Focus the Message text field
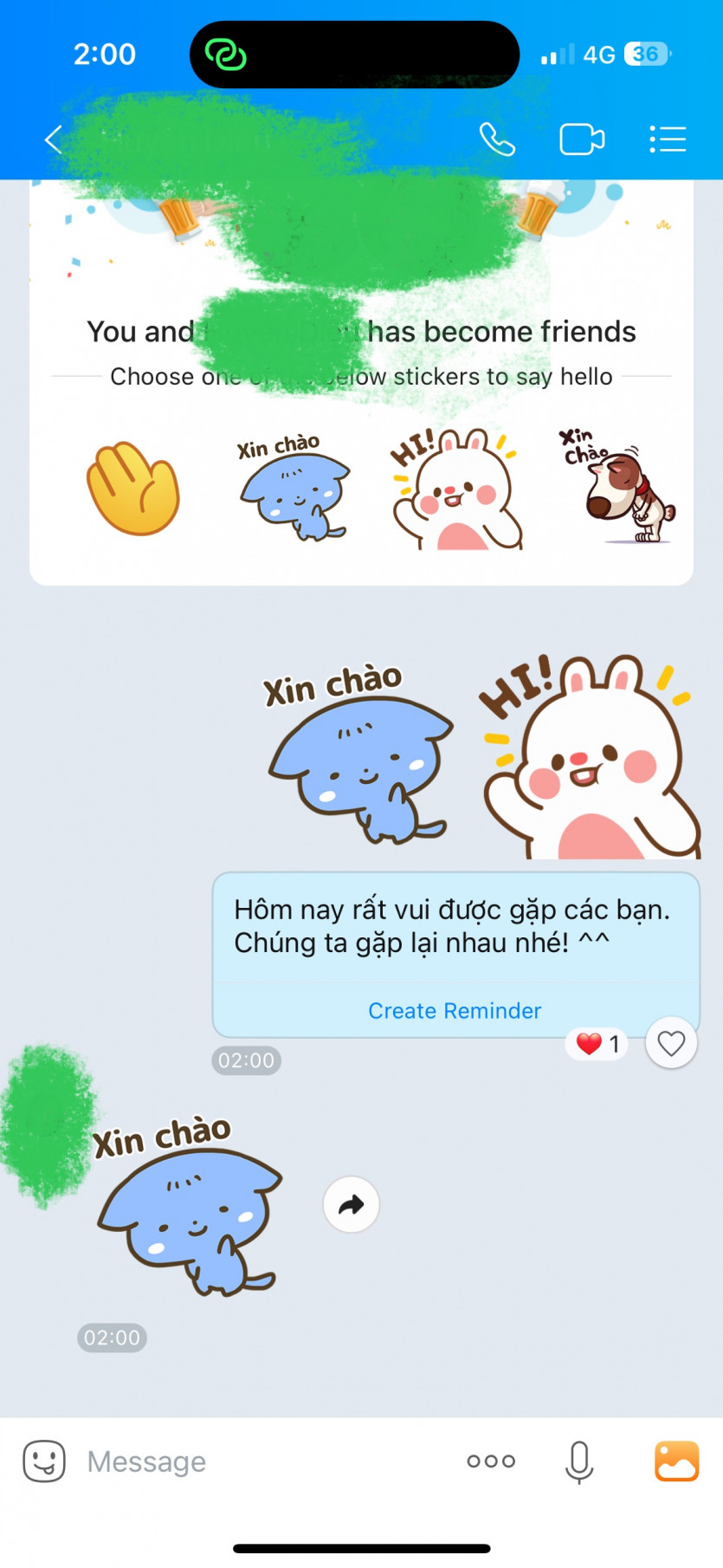Image resolution: width=723 pixels, height=1568 pixels. (x=260, y=1461)
